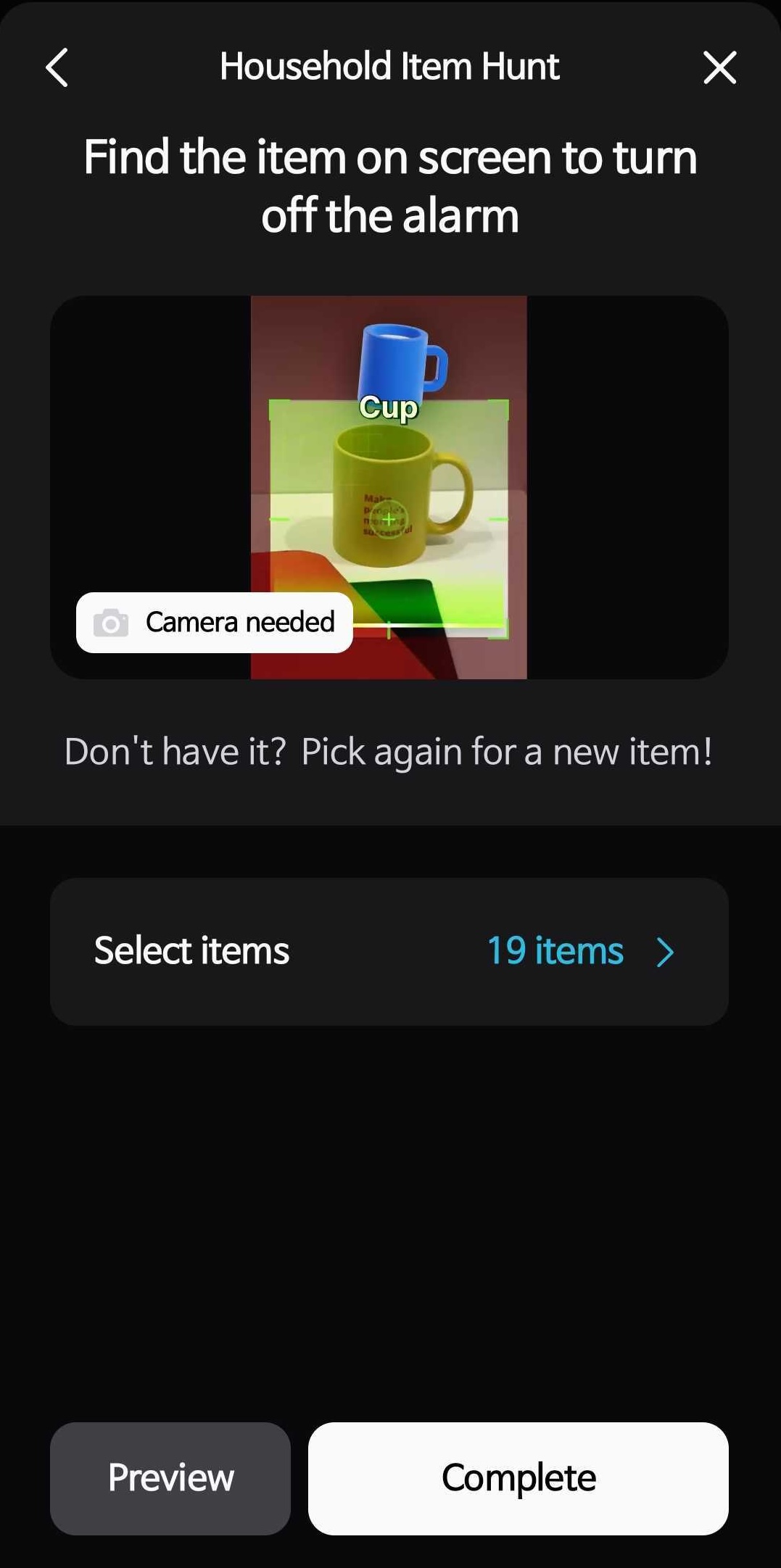Activate camera access via the white chip

point(214,622)
